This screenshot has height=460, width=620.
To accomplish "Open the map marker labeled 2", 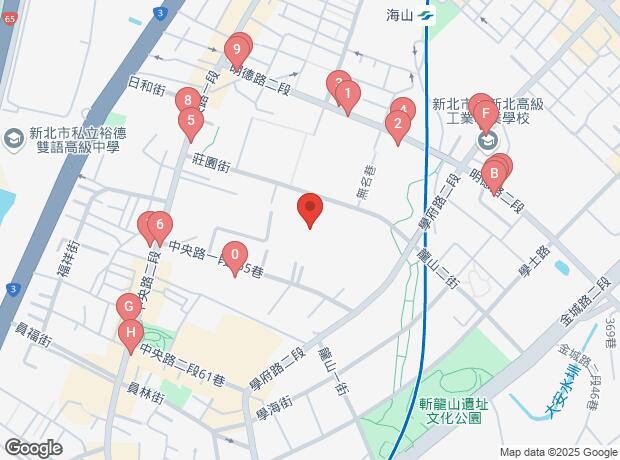I will [x=397, y=125].
